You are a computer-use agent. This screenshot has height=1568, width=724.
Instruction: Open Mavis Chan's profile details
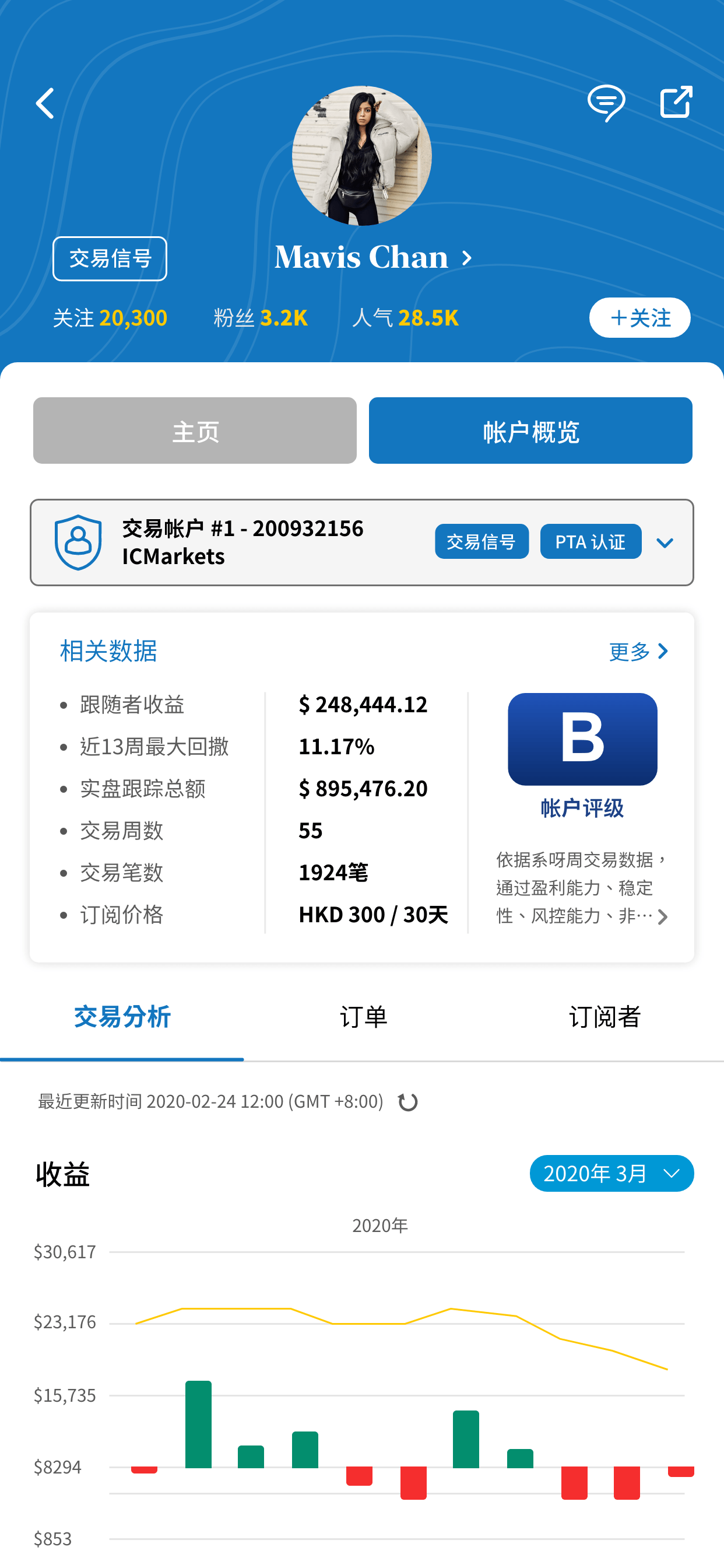374,257
